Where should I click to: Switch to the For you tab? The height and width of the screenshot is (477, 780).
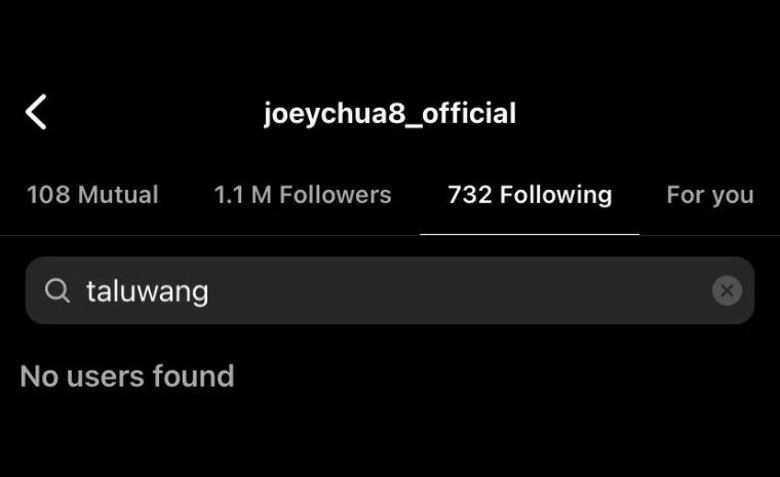709,194
